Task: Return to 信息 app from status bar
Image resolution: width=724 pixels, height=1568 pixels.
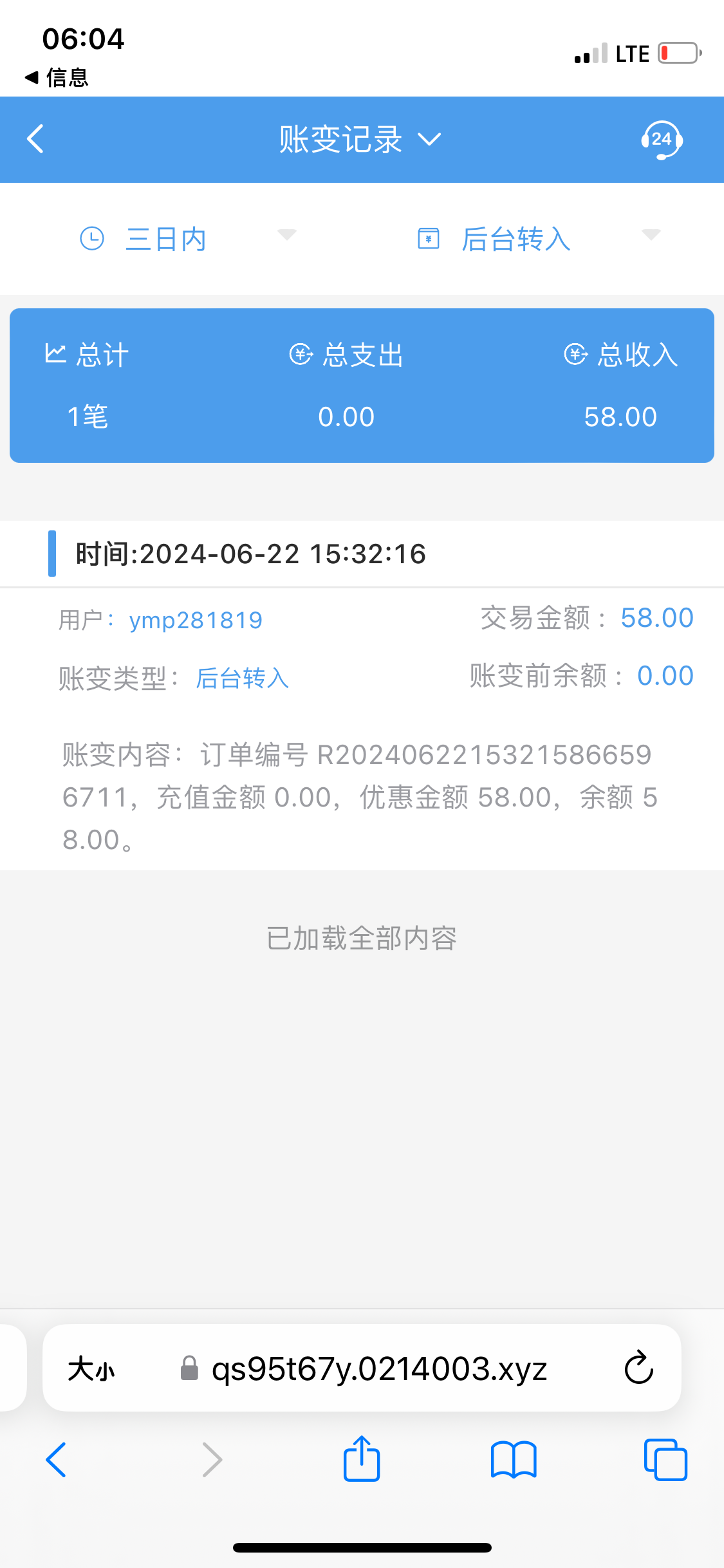Action: pyautogui.click(x=57, y=78)
